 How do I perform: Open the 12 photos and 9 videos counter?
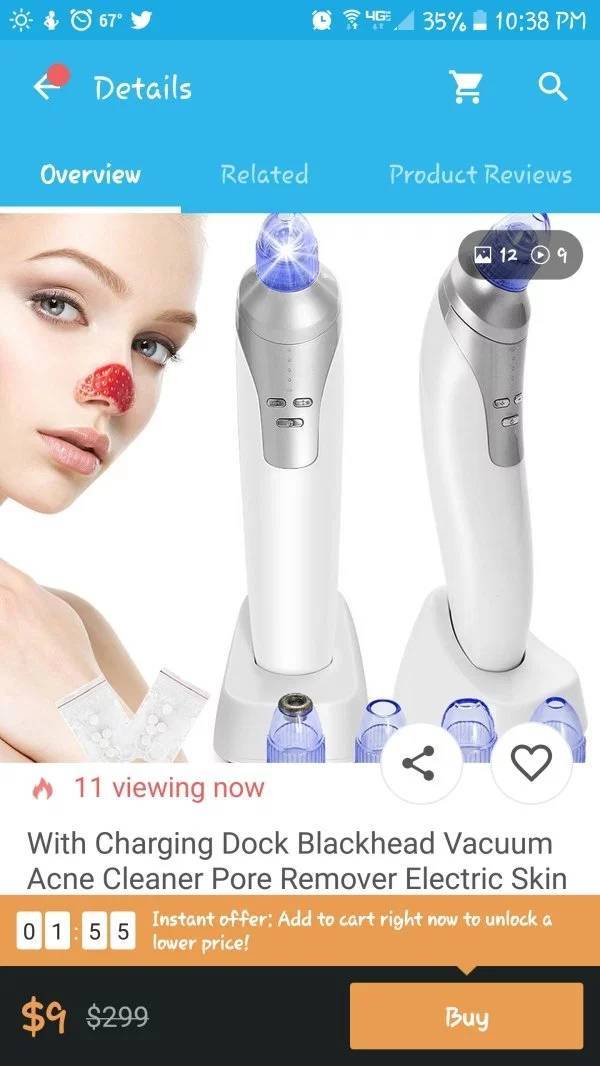(x=521, y=255)
